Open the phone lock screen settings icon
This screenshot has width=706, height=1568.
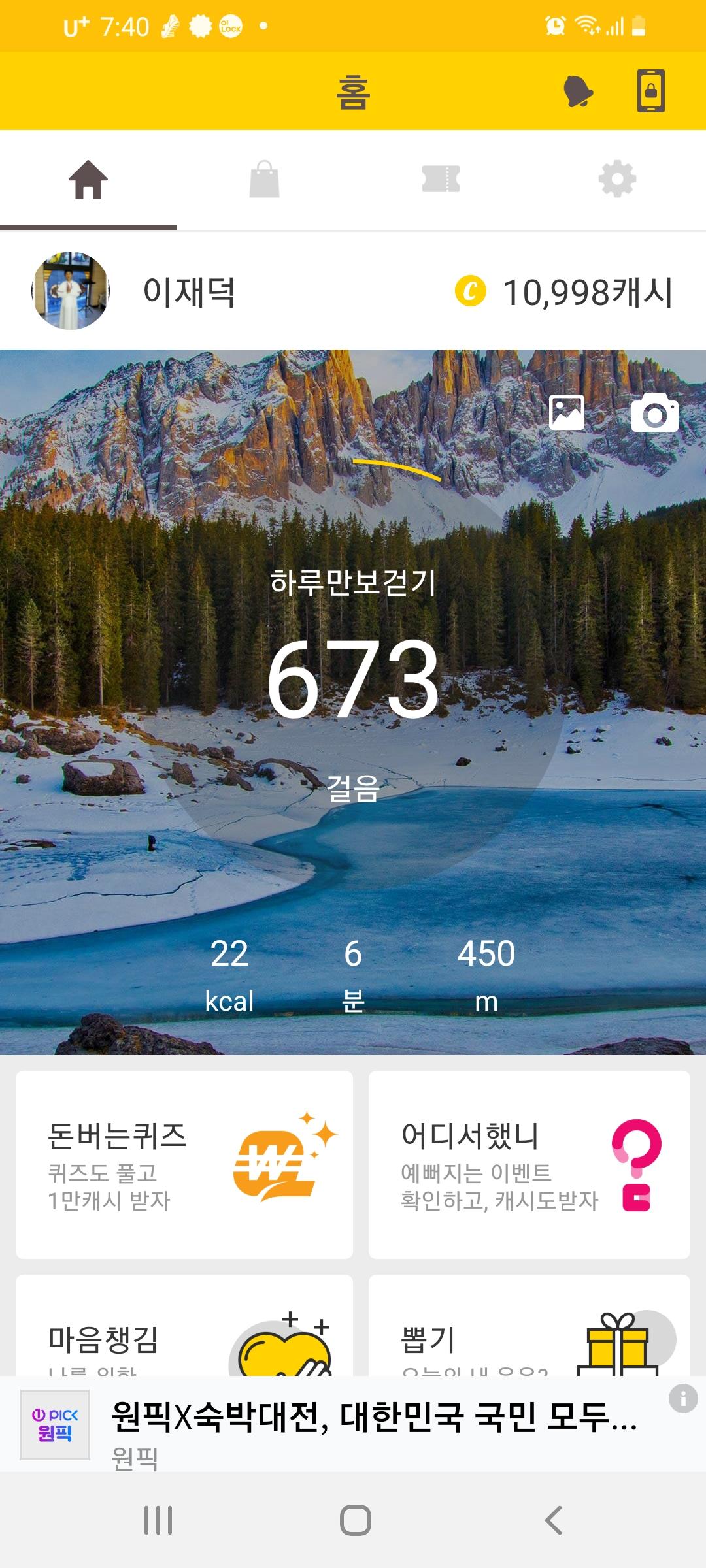[650, 91]
